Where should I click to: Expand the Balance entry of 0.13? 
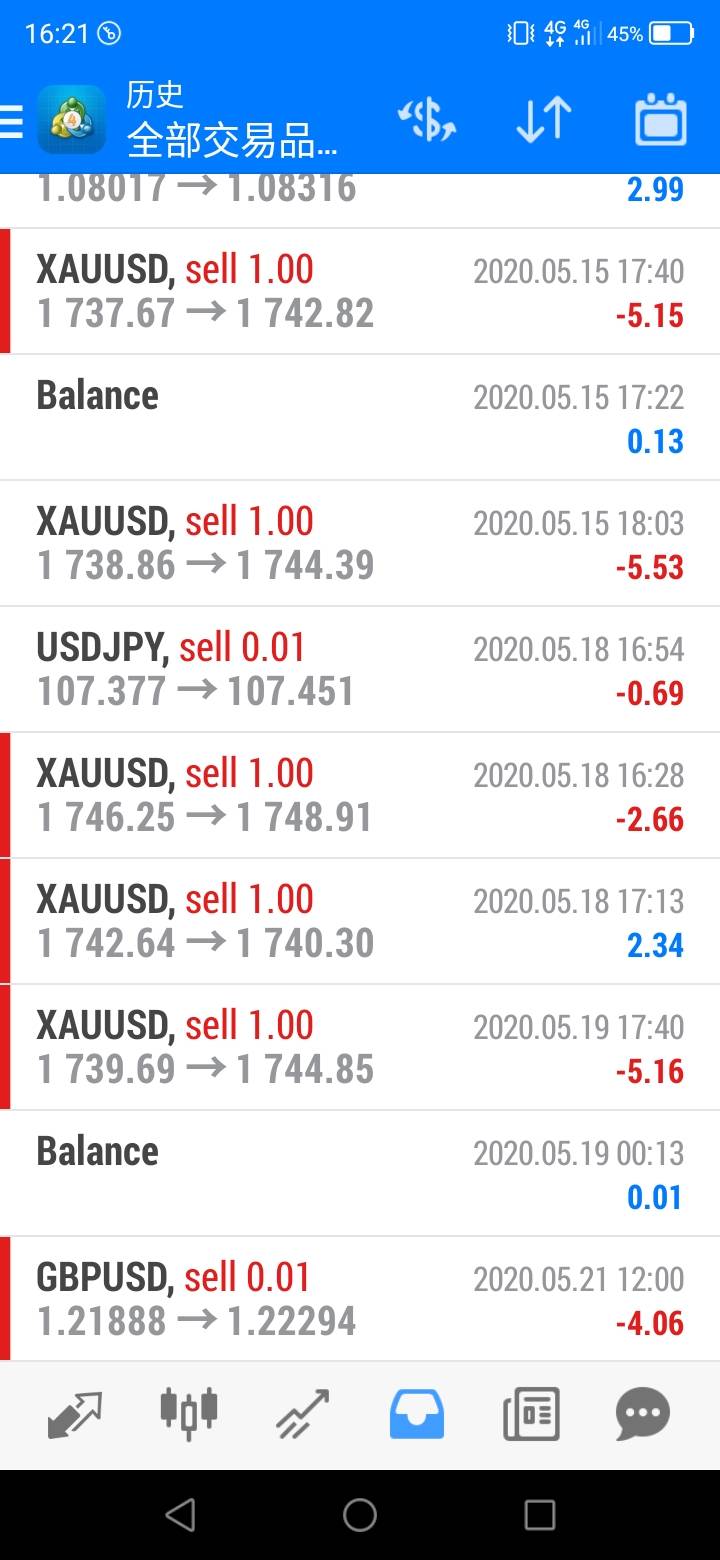[x=360, y=417]
